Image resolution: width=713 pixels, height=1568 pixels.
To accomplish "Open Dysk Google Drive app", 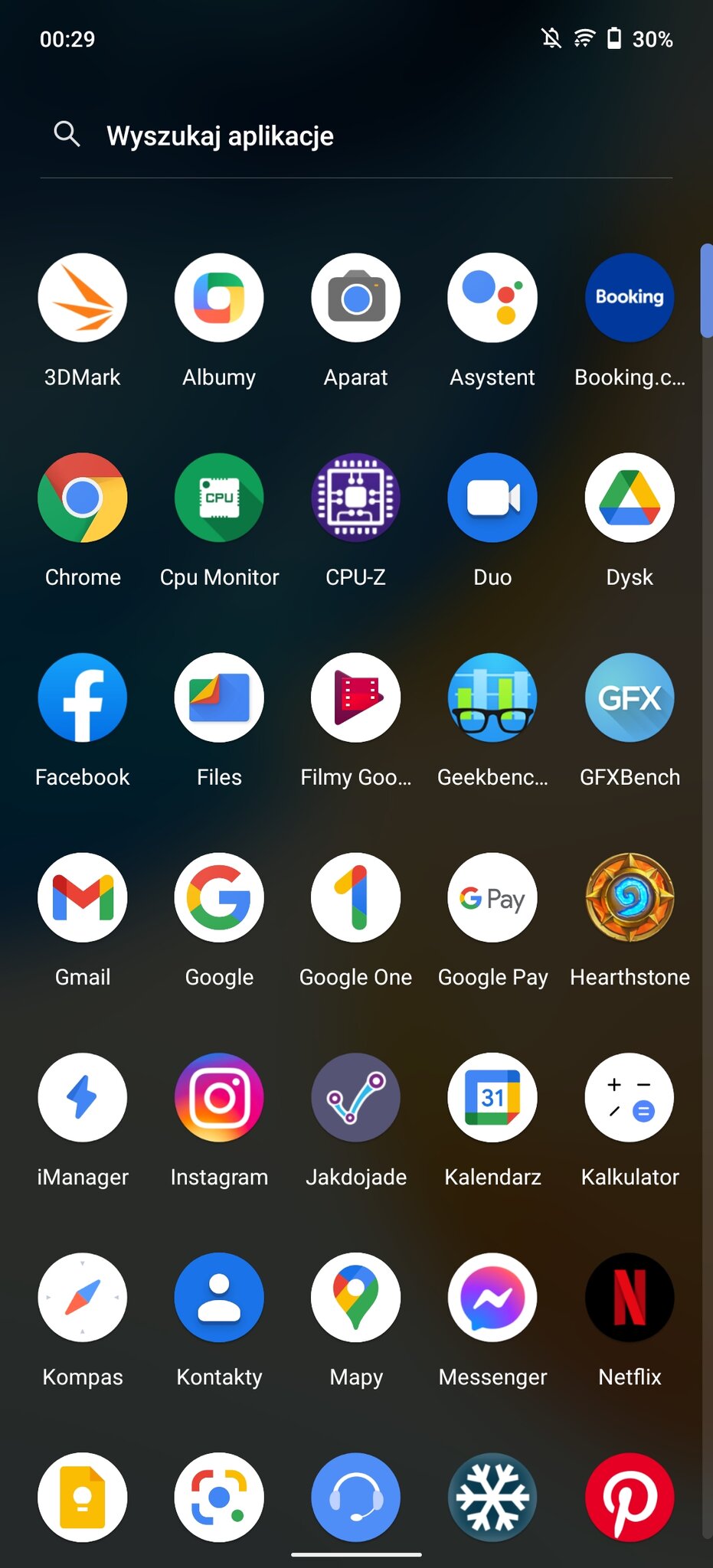I will (630, 498).
